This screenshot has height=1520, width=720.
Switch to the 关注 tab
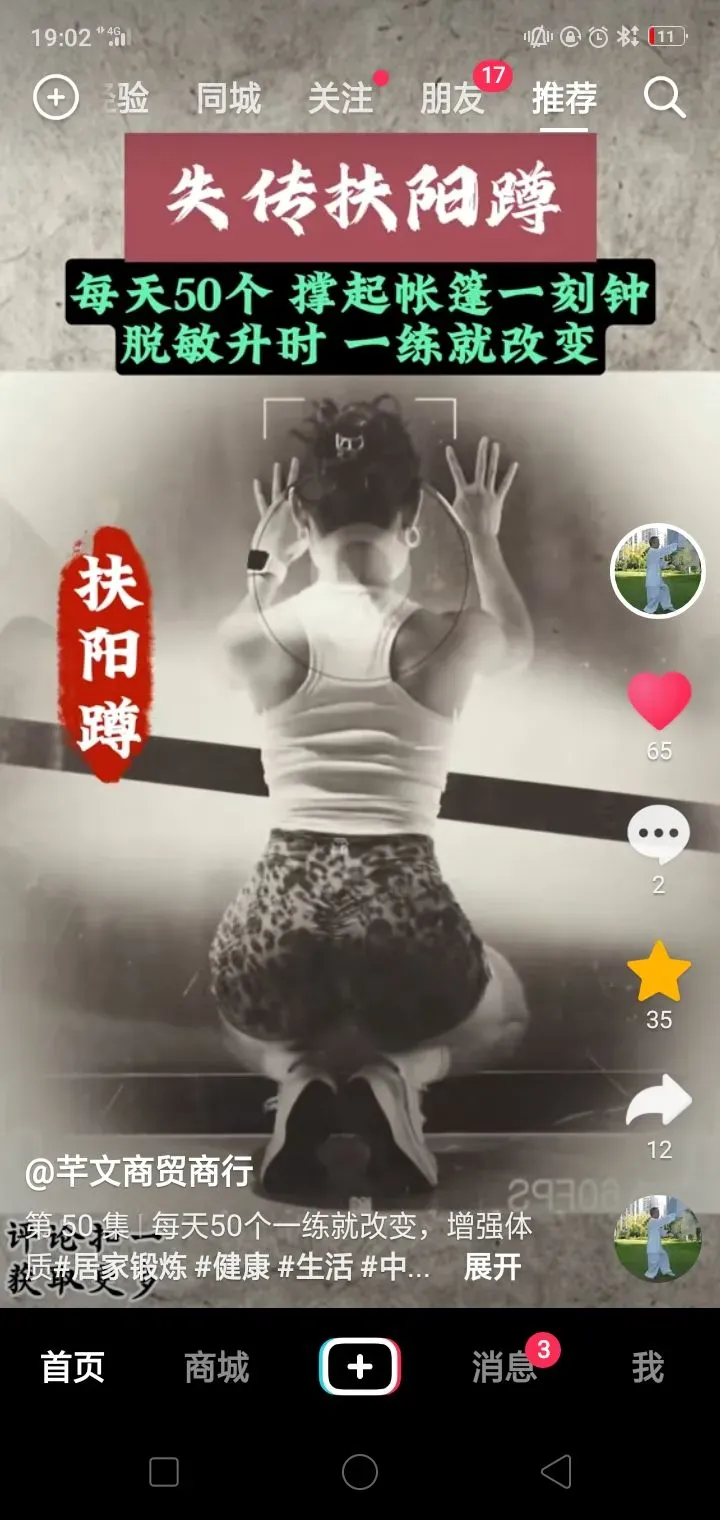point(340,98)
